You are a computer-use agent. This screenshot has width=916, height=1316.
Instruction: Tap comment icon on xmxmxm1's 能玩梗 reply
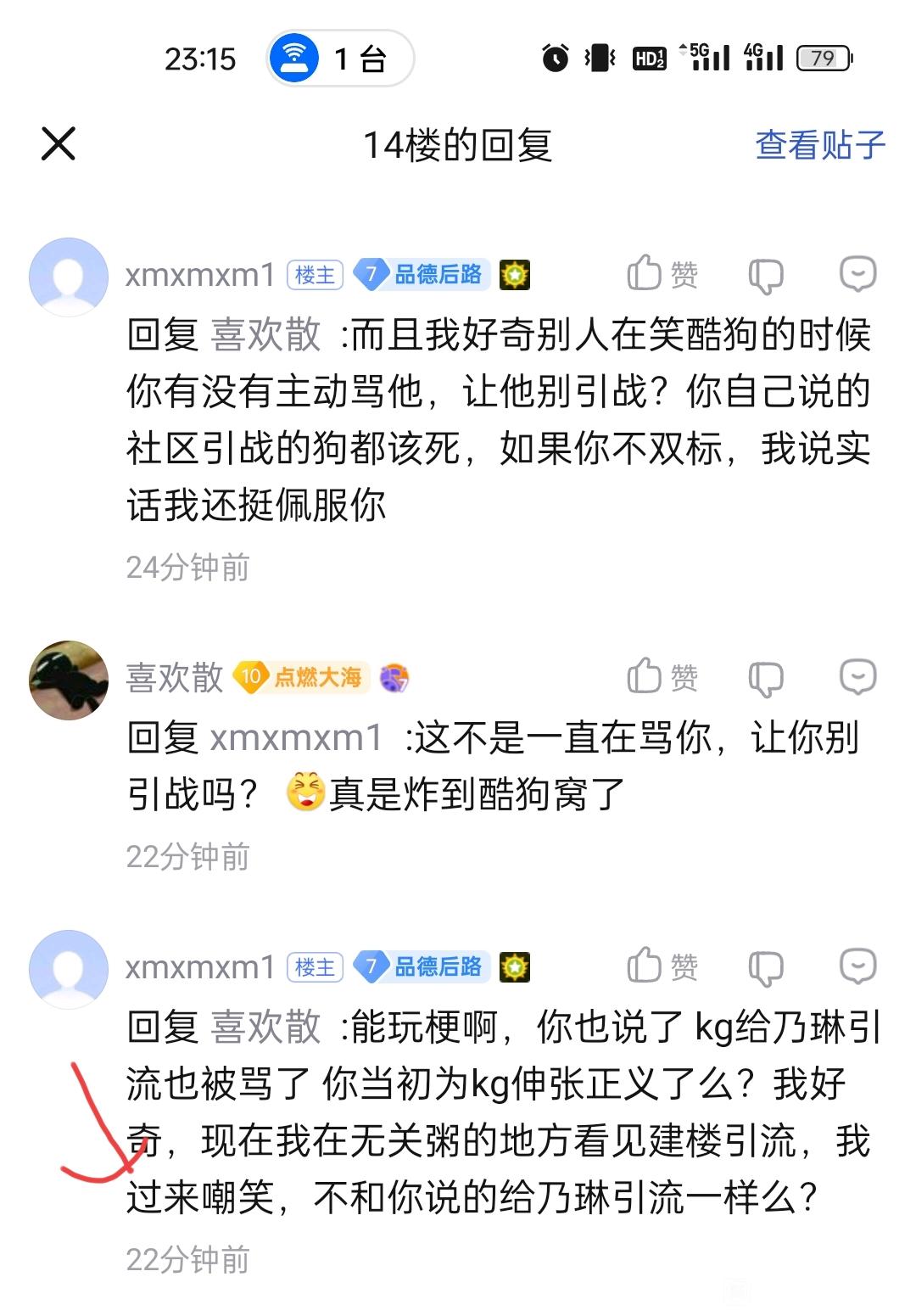point(857,966)
